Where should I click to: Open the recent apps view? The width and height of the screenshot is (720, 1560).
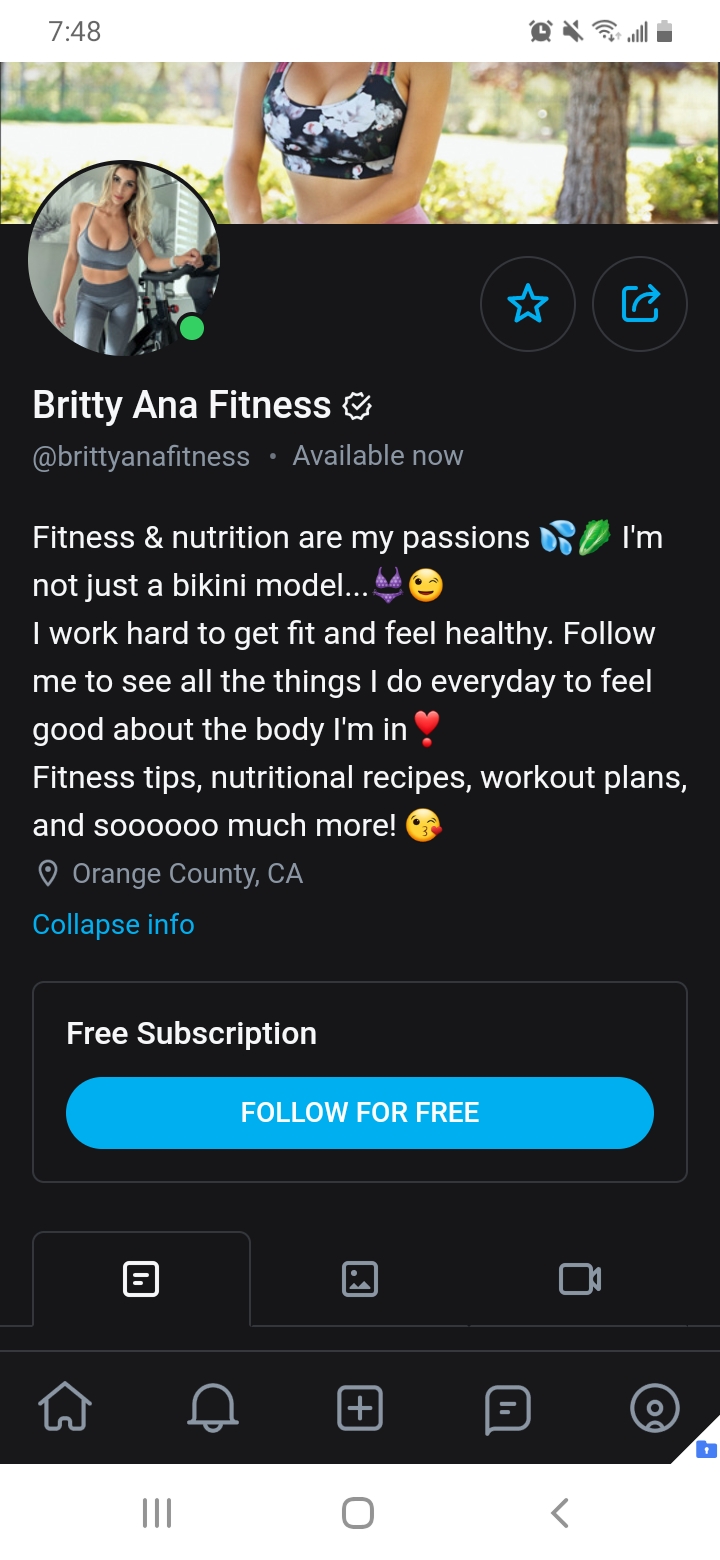click(157, 1512)
